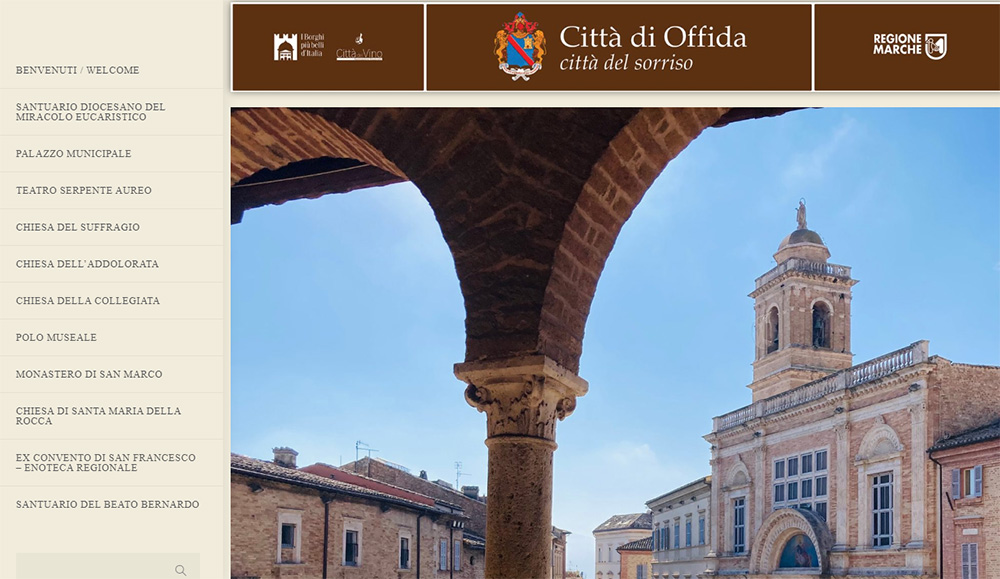Open Chiesa della Collegiata
This screenshot has width=1000, height=579.
87,301
